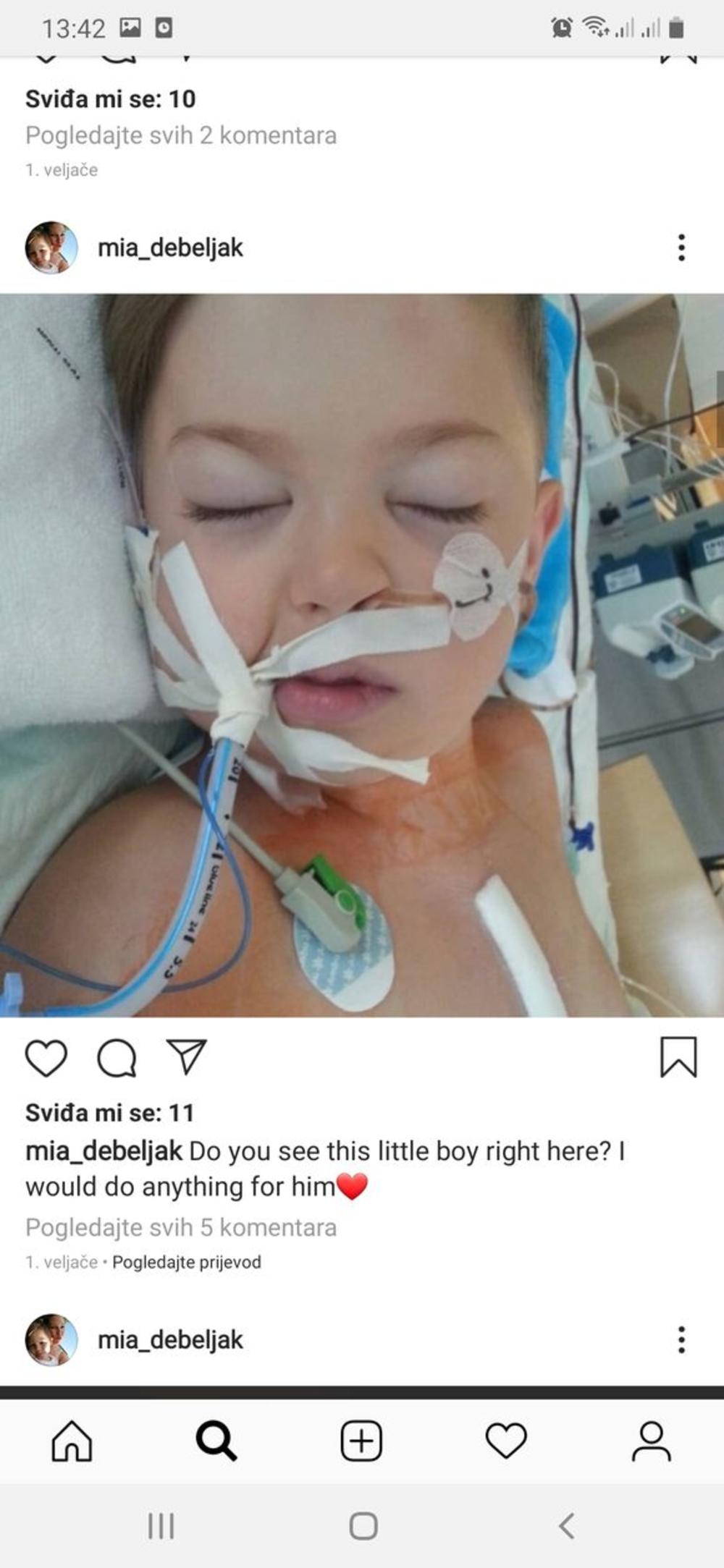The width and height of the screenshot is (724, 1568).
Task: Like the post captioned "Do you see this little boy"
Action: pos(46,1059)
